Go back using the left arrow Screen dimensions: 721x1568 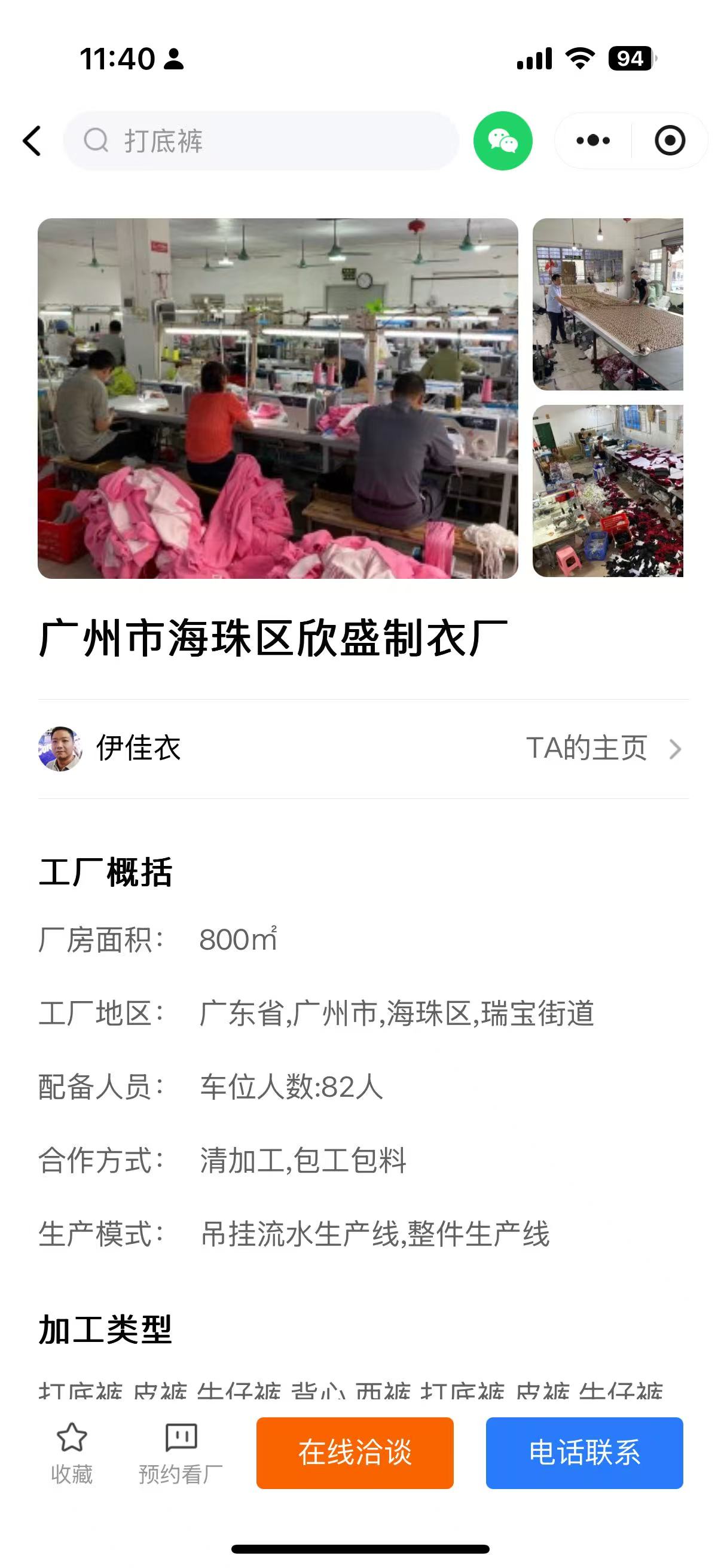32,141
